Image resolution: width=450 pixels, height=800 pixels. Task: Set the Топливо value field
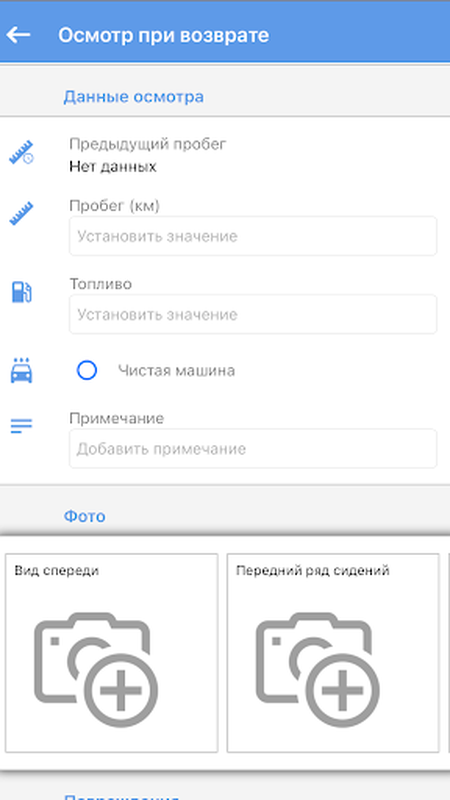click(x=253, y=314)
